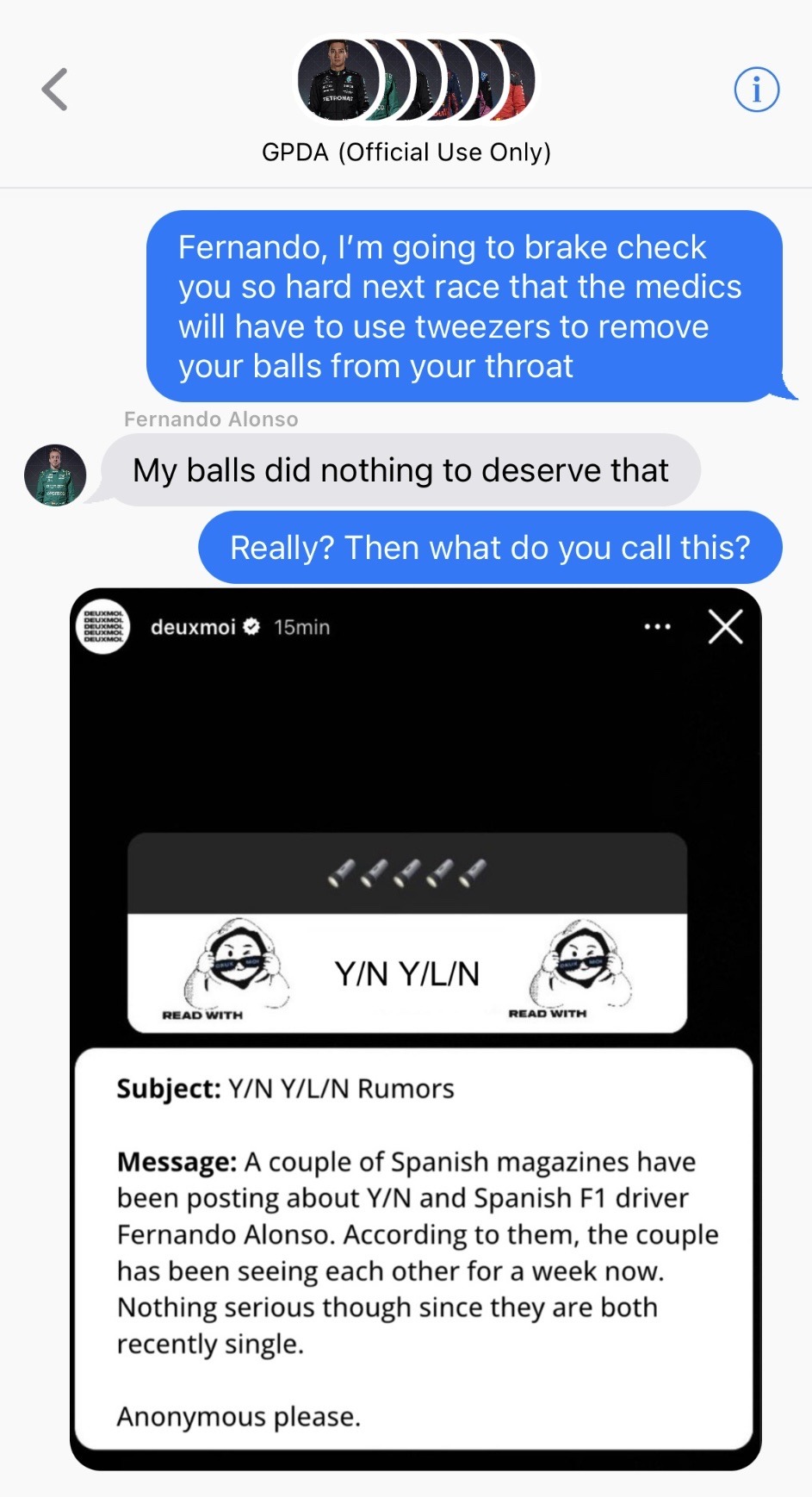
Task: Go back to the messages list
Action: (55, 90)
